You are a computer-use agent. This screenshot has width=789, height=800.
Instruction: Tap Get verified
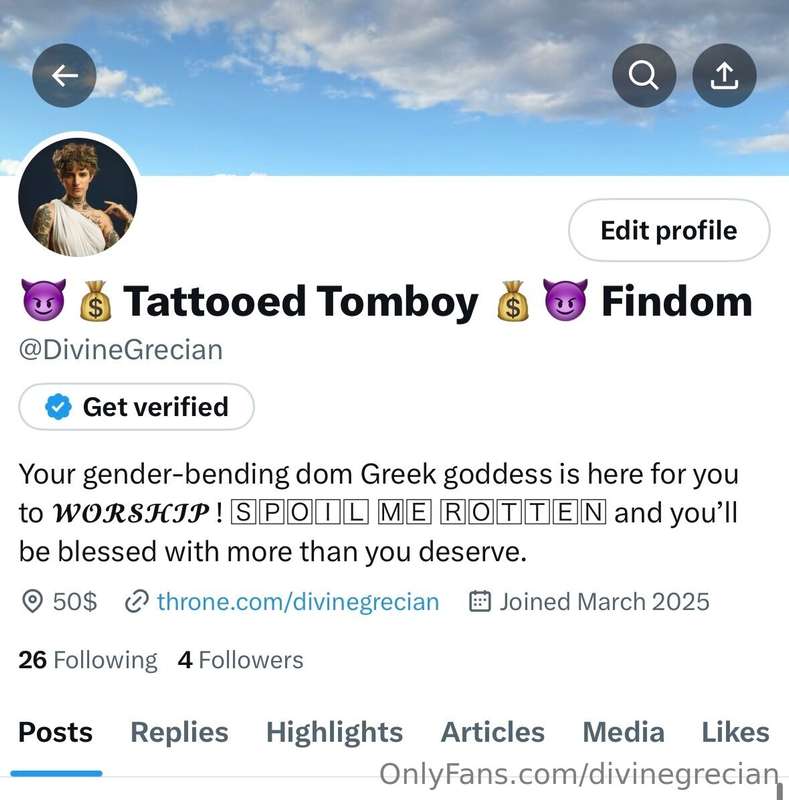click(x=136, y=407)
